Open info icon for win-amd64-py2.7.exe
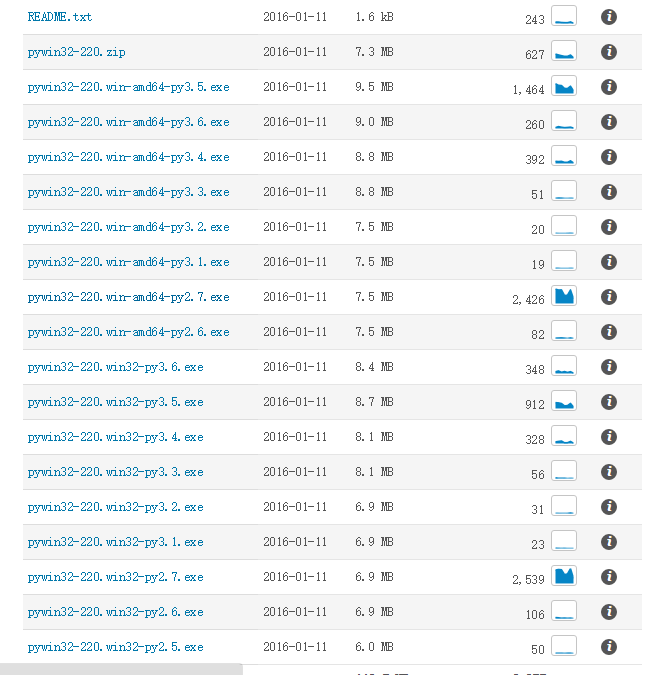Viewport: 652px width, 675px height. [x=608, y=297]
